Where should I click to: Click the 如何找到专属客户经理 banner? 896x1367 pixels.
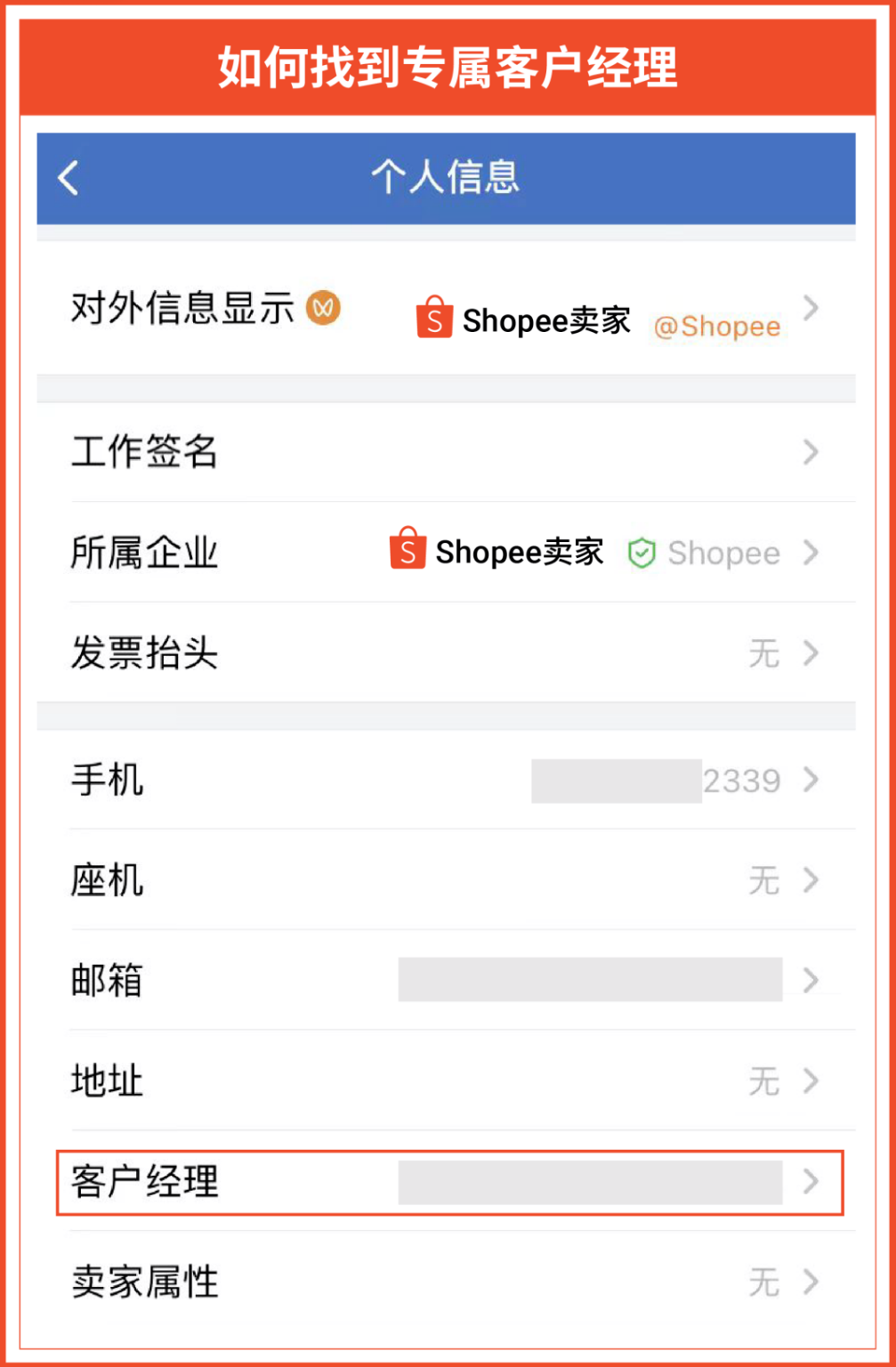click(x=448, y=66)
